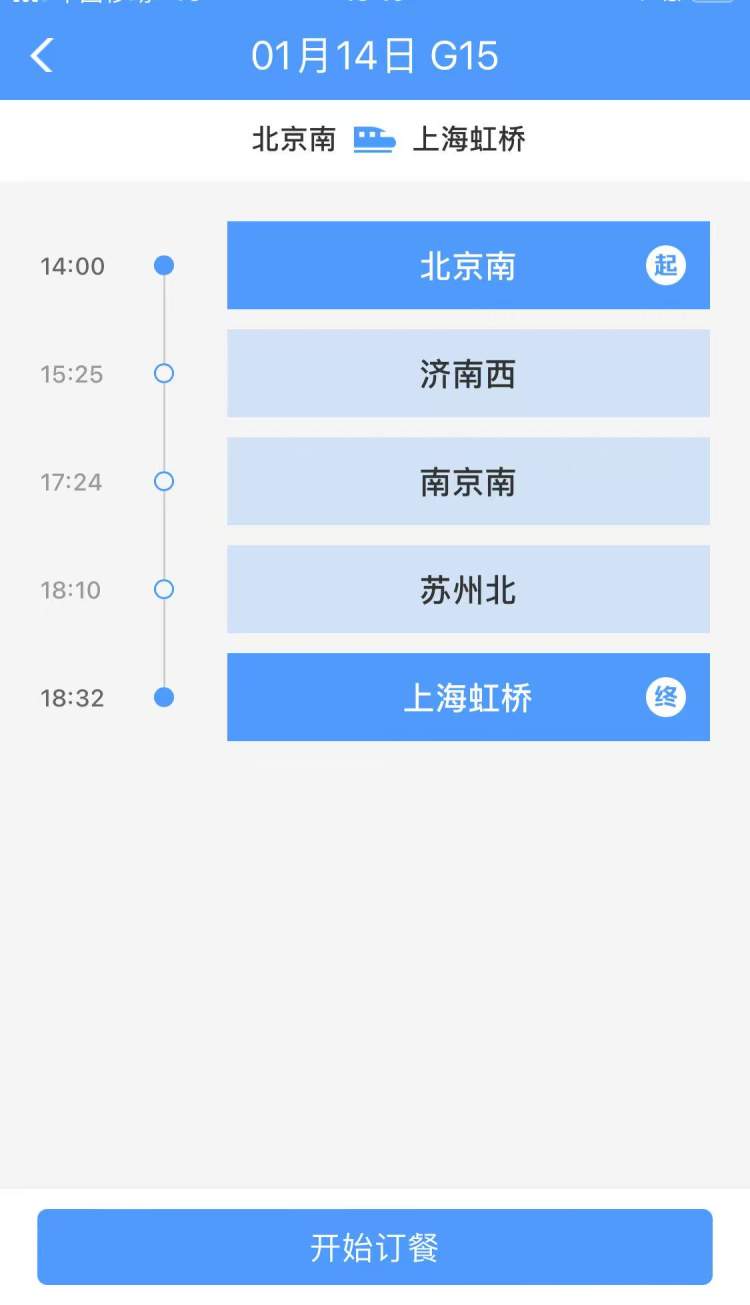This screenshot has height=1305, width=750.
Task: Select the 济南西 station
Action: [468, 373]
